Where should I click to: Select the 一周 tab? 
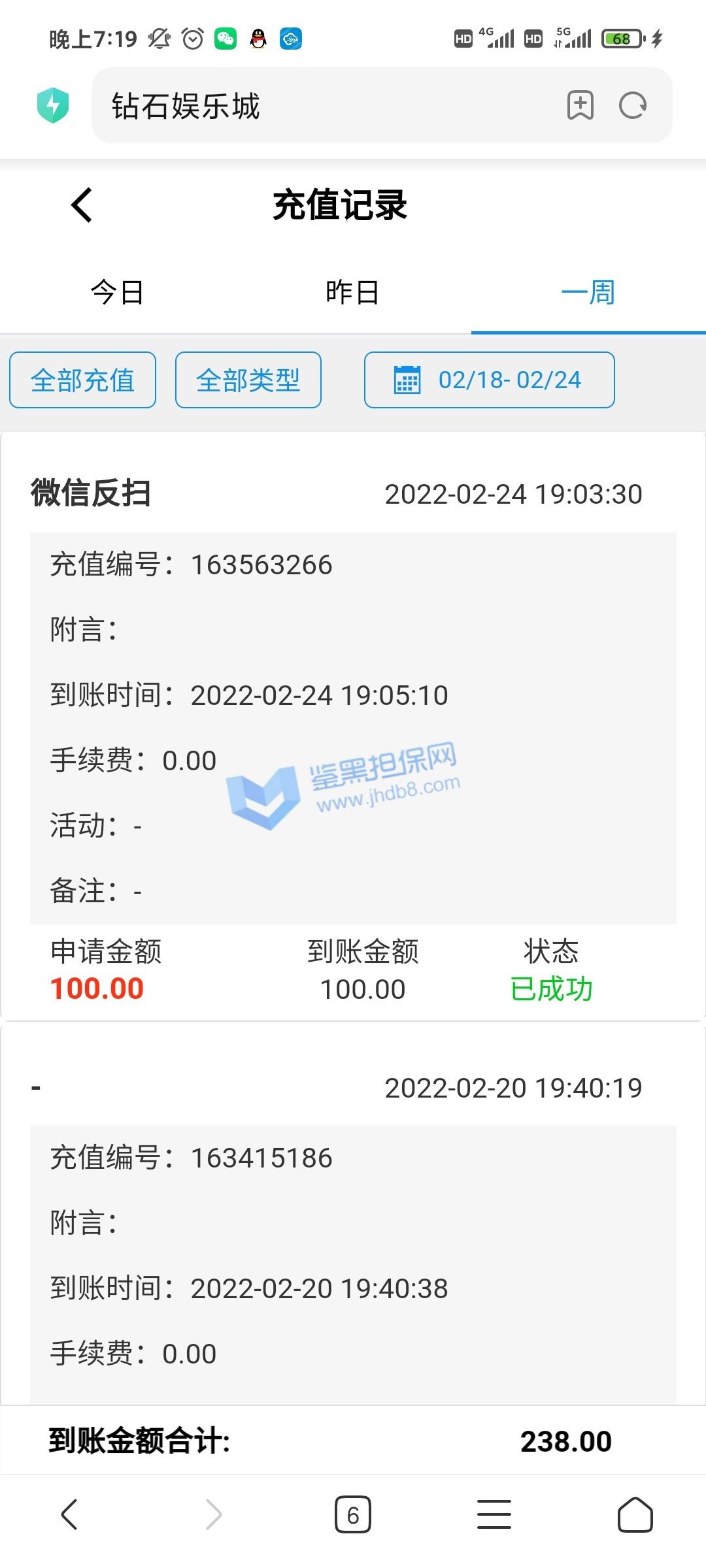[x=588, y=292]
